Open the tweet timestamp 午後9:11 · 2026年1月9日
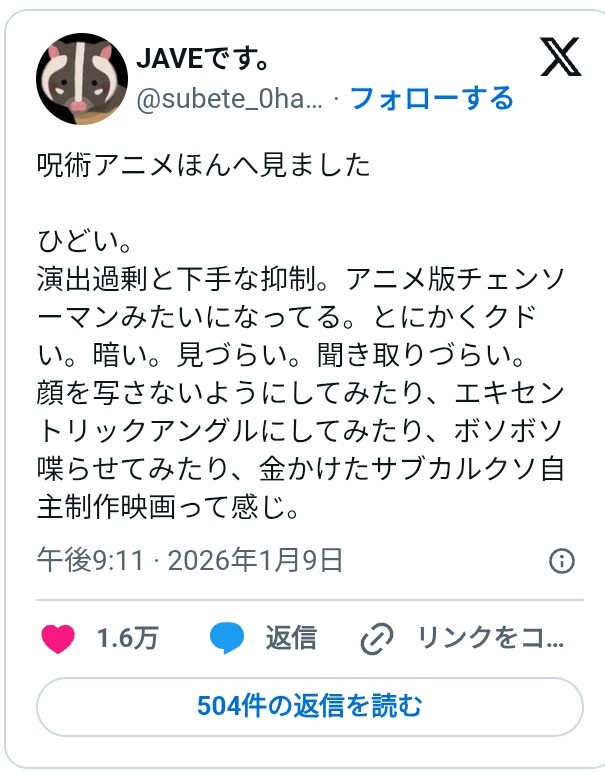 tap(190, 560)
